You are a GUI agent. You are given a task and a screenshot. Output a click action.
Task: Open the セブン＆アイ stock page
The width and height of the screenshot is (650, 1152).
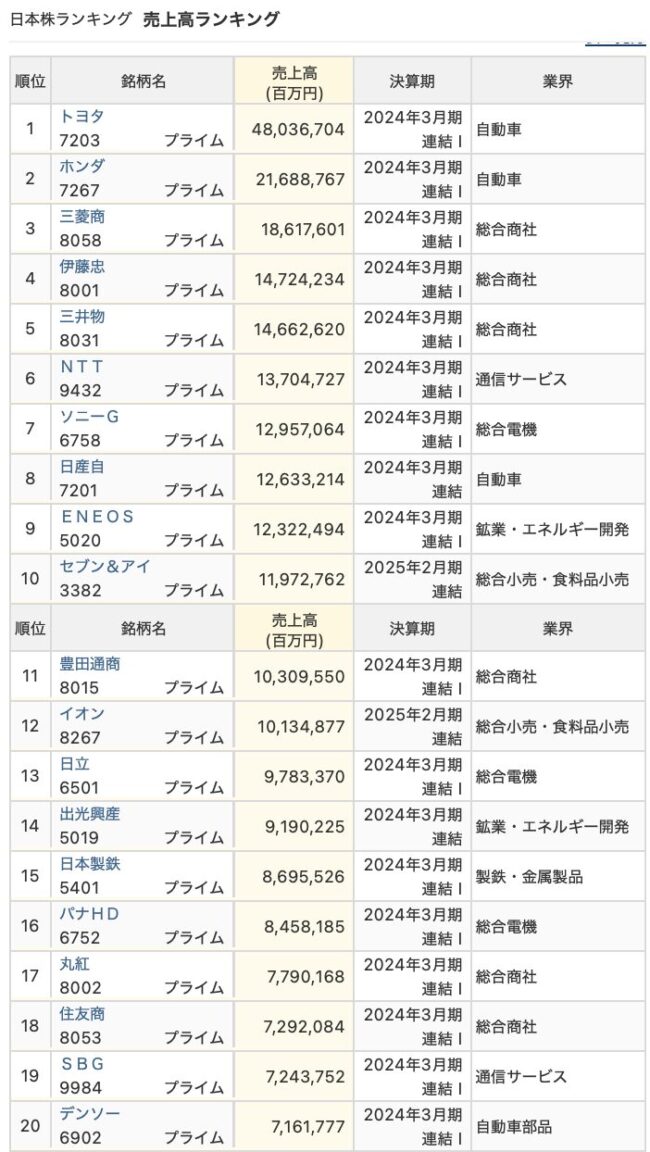pos(105,566)
